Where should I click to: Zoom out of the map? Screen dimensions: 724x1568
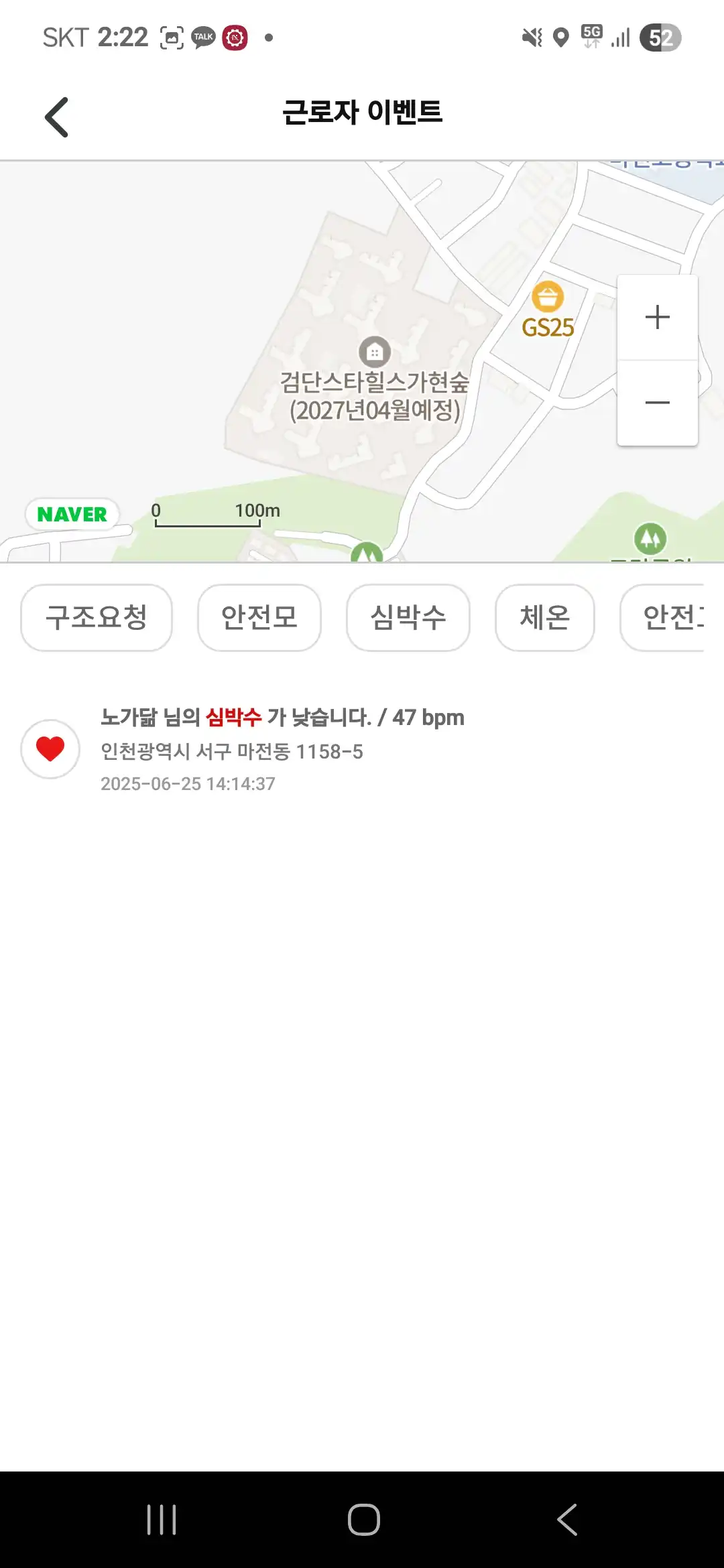[657, 403]
